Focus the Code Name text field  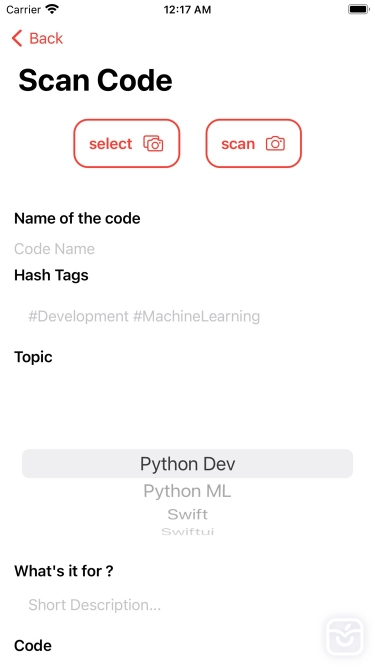pos(187,249)
